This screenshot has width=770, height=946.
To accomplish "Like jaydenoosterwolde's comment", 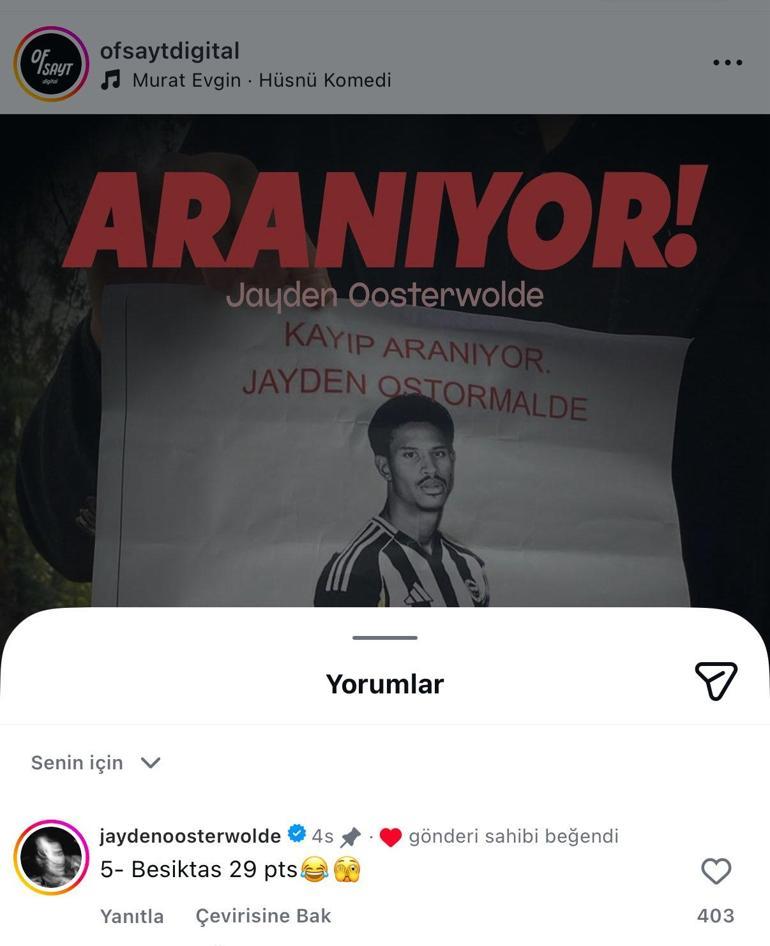I will tap(715, 872).
